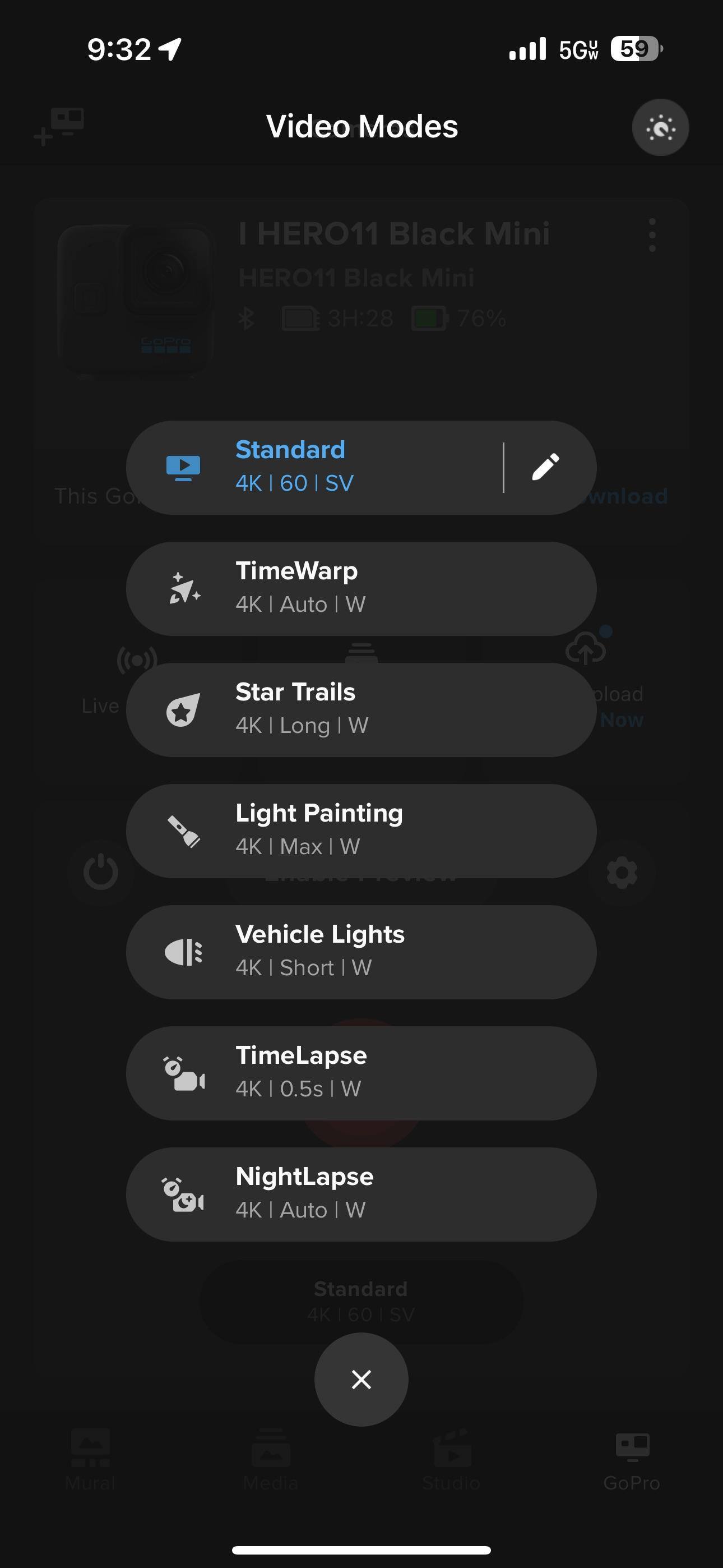Choose the TimeWarp mode
Screen dimensions: 723x1568
pyautogui.click(x=360, y=588)
